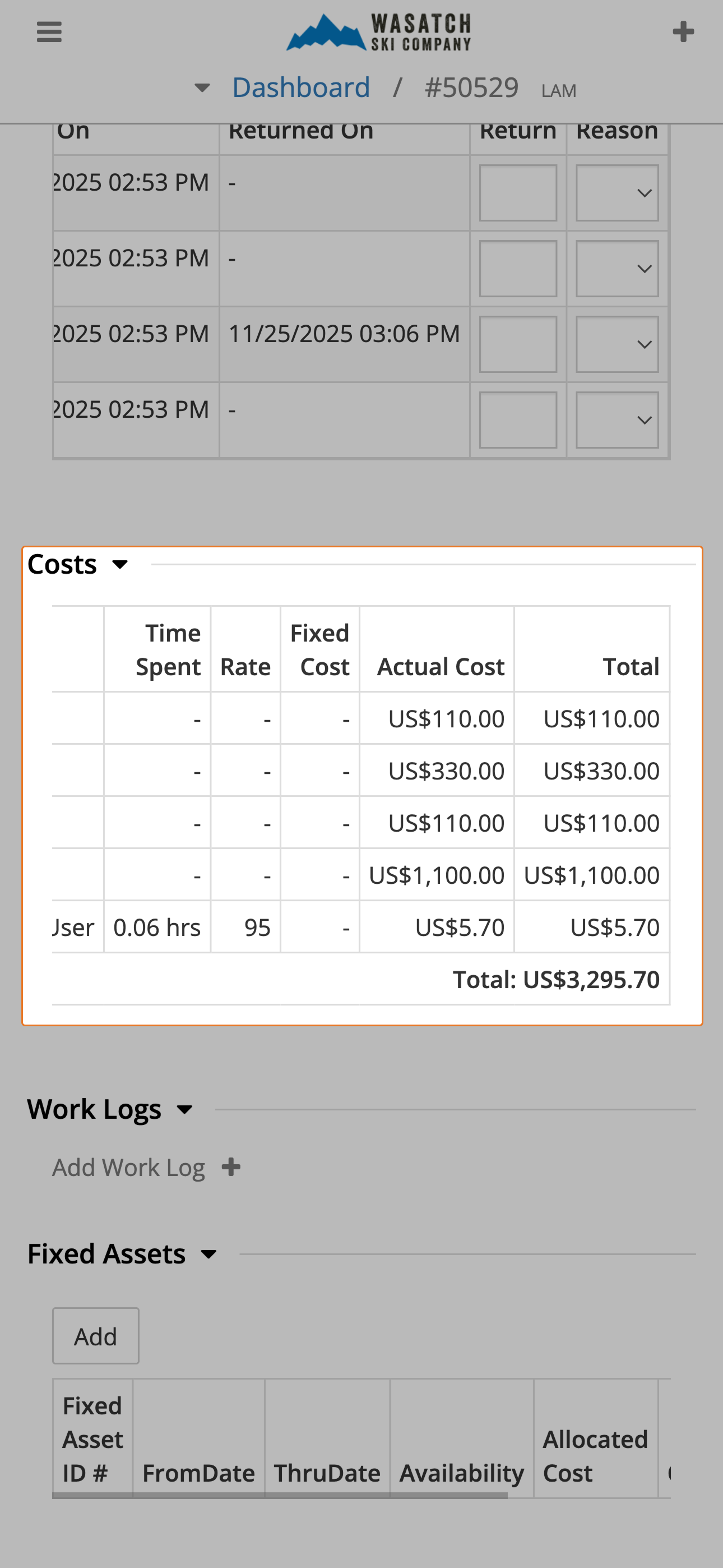Check the Return box in the first row

coord(517,192)
